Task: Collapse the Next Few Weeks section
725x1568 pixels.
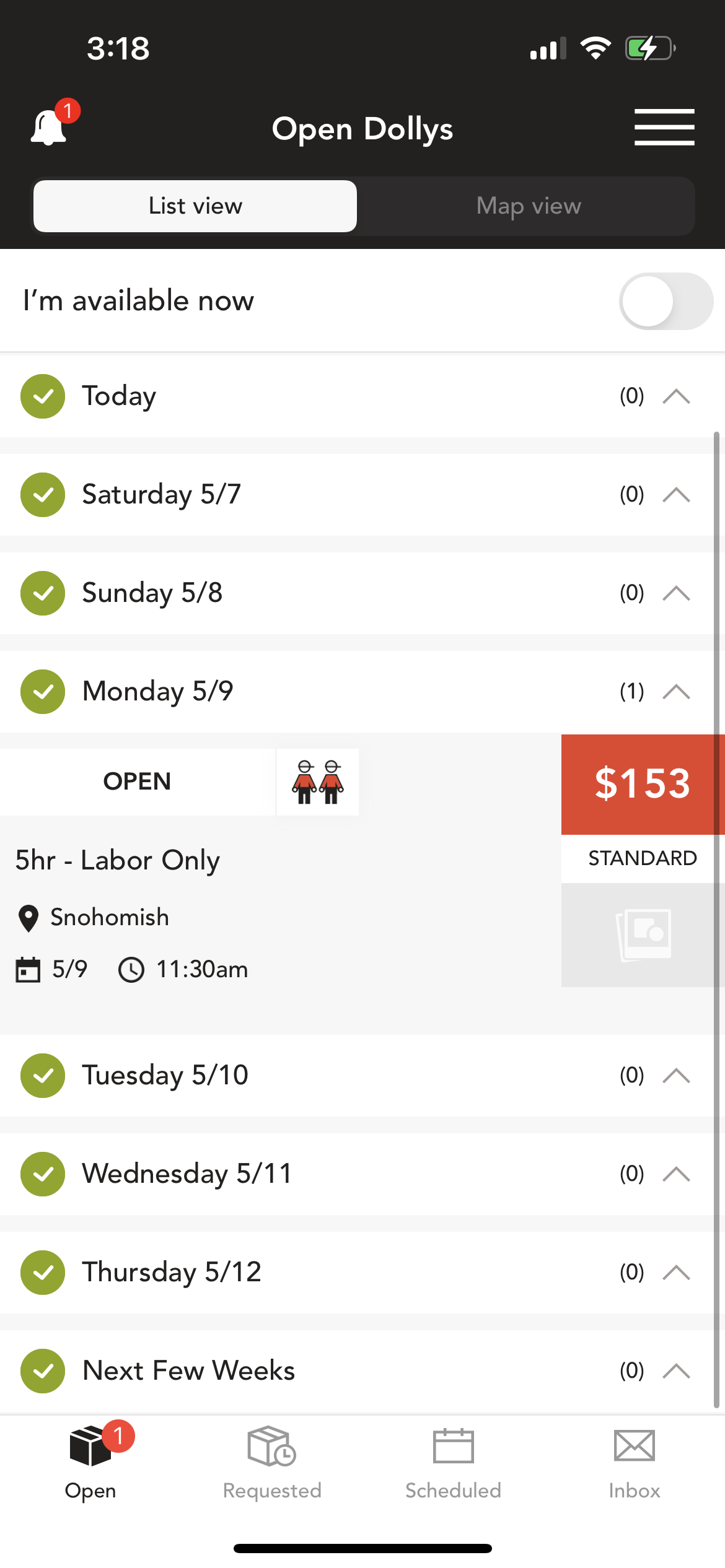Action: (677, 1371)
